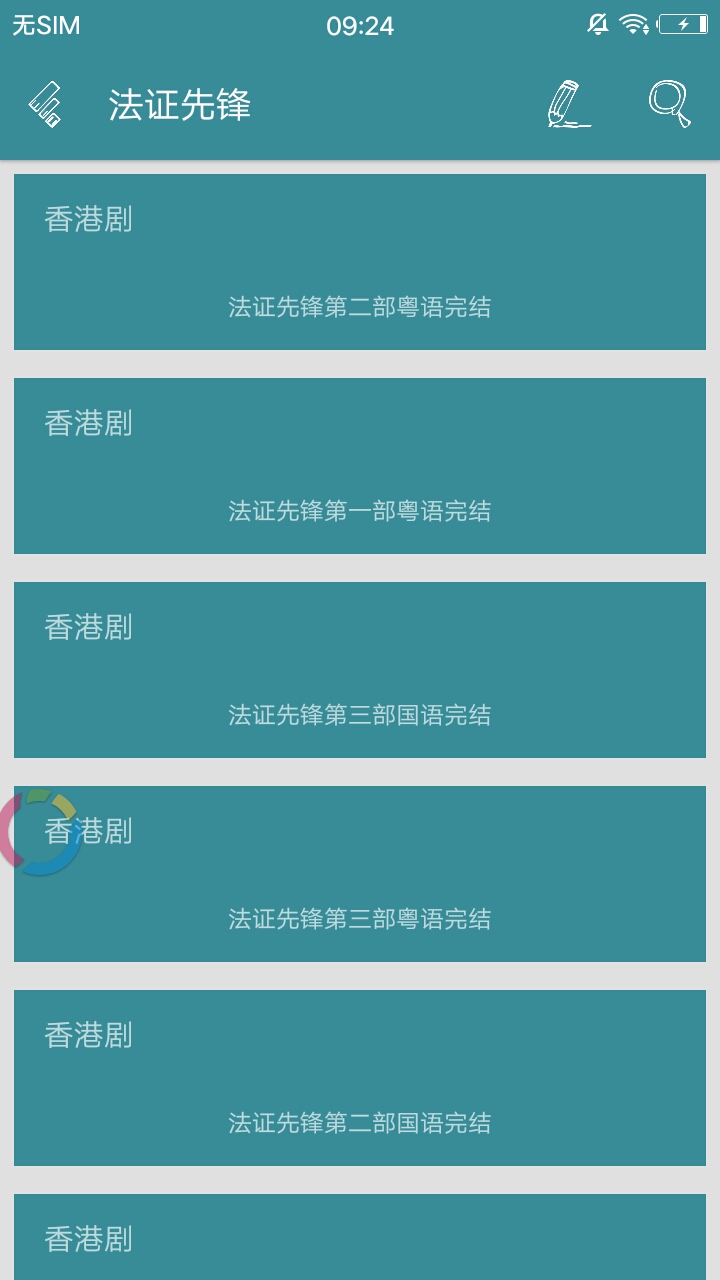The width and height of the screenshot is (720, 1280).
Task: Select 法证先锋第三部国语完结 card
Action: click(x=360, y=670)
